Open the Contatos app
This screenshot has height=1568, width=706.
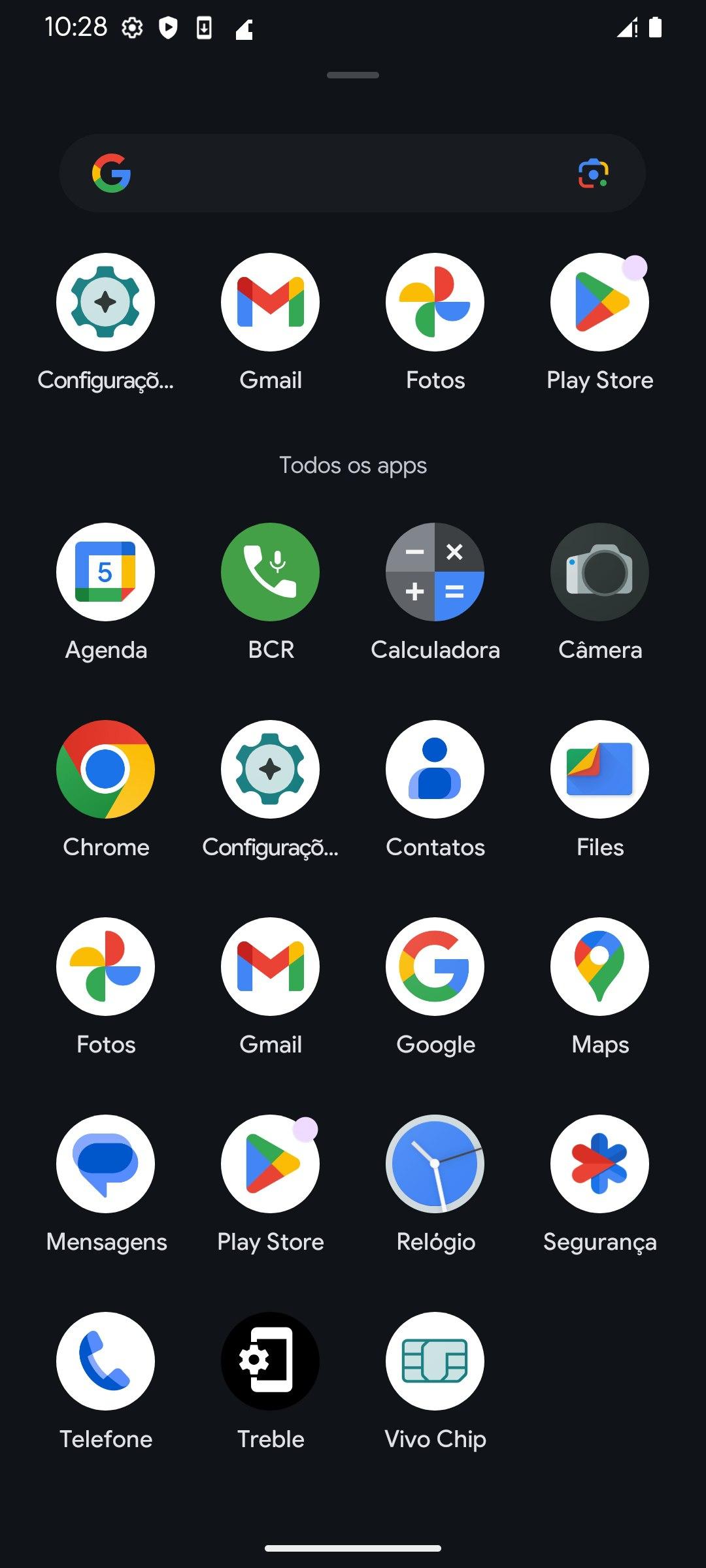coord(435,770)
